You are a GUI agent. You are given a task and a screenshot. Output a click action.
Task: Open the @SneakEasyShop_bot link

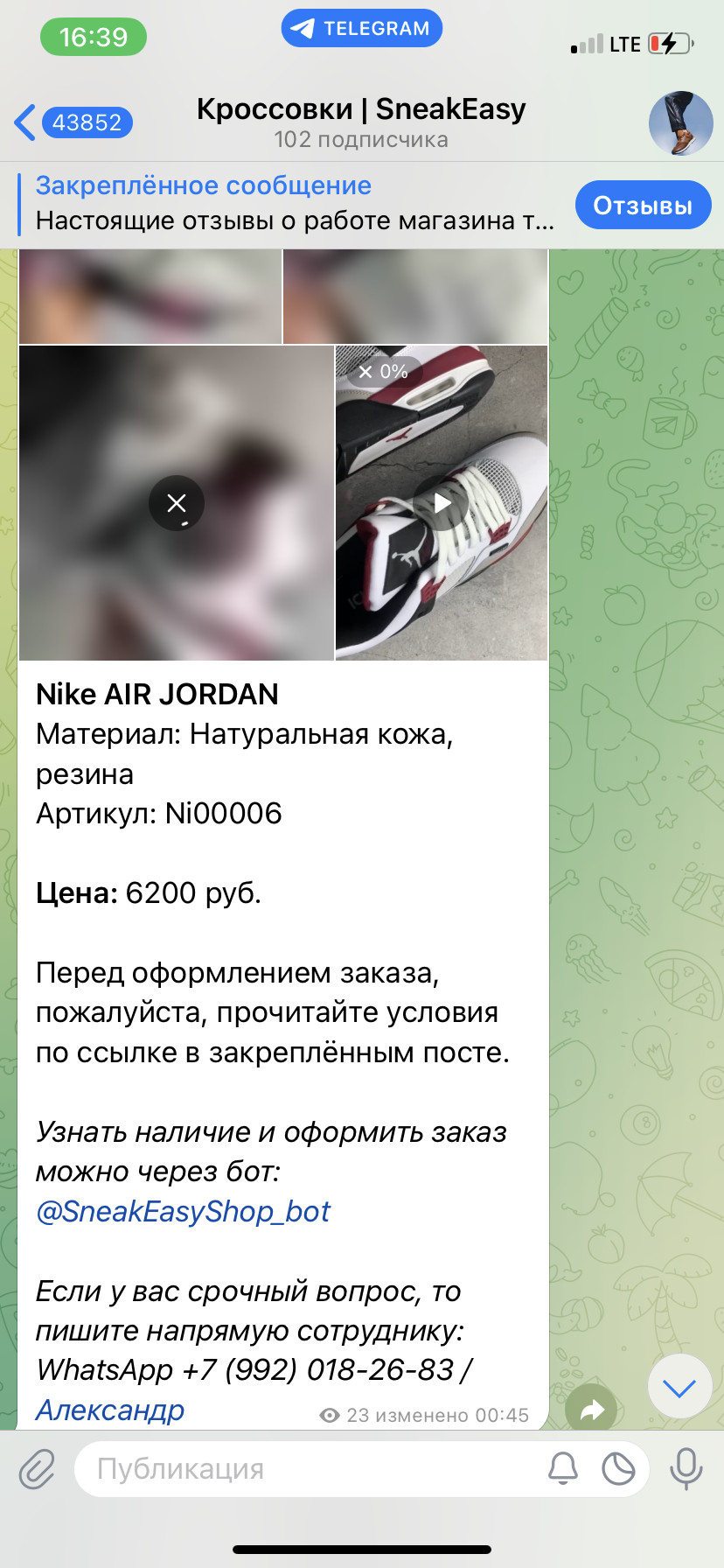click(183, 1212)
